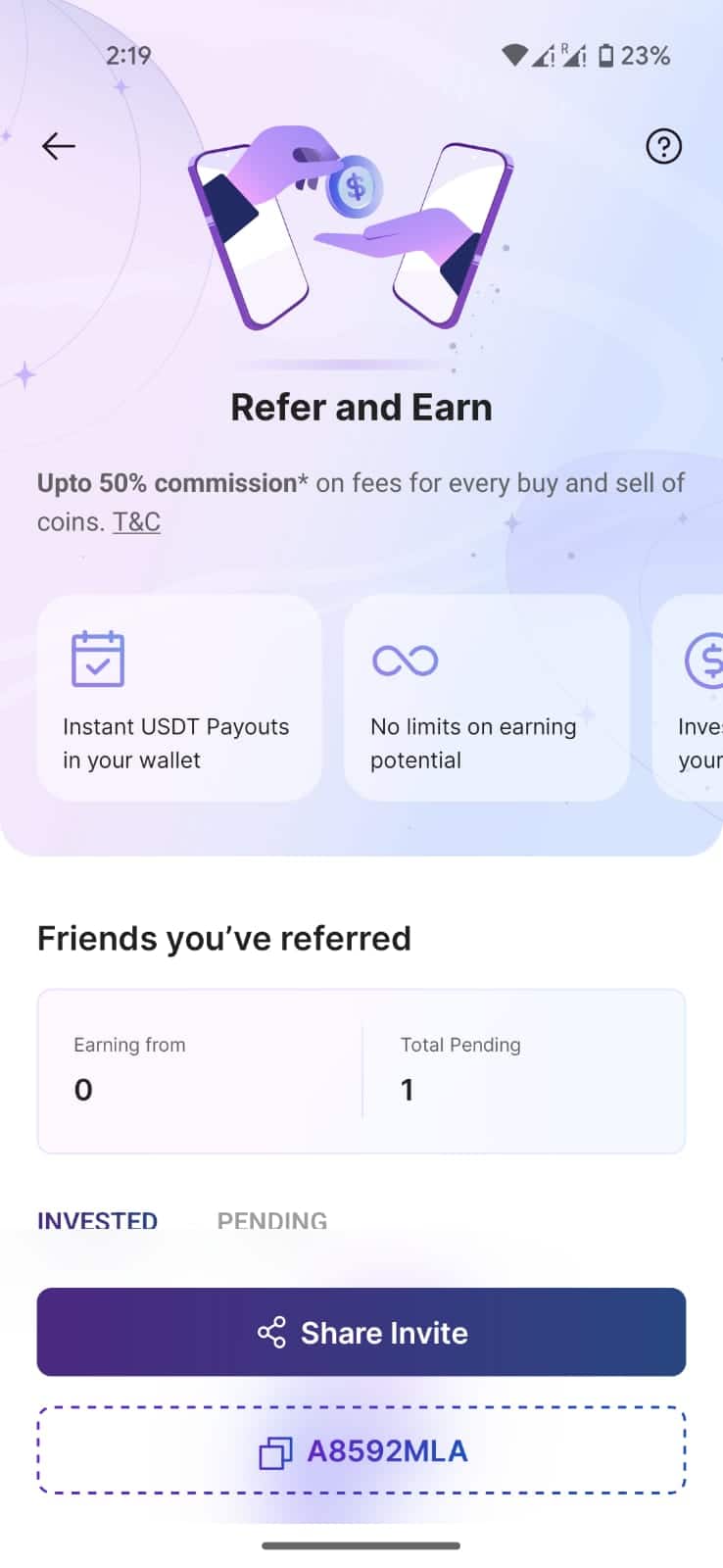
Task: Select the Total Pending count of 1
Action: click(407, 1089)
